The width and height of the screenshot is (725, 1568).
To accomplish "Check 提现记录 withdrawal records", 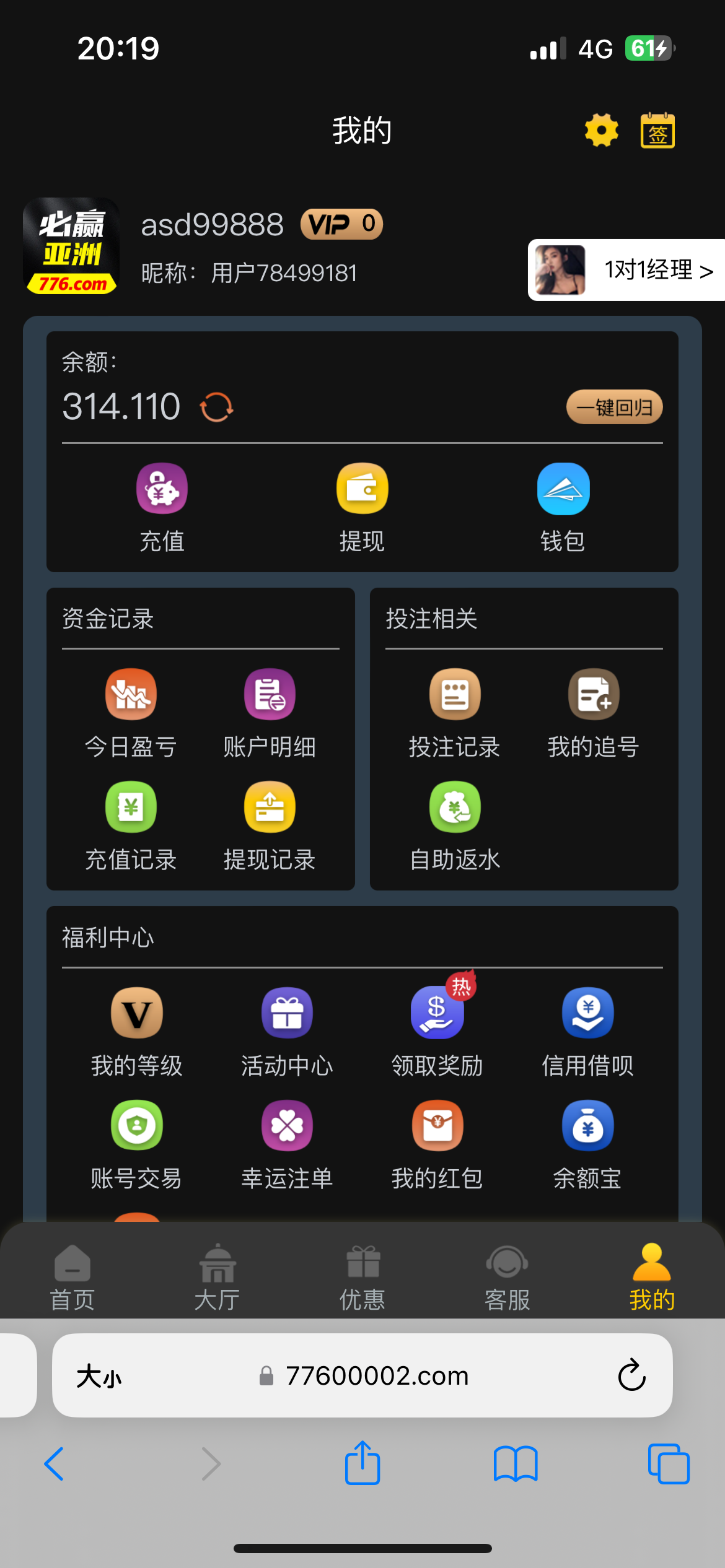I will click(x=270, y=826).
